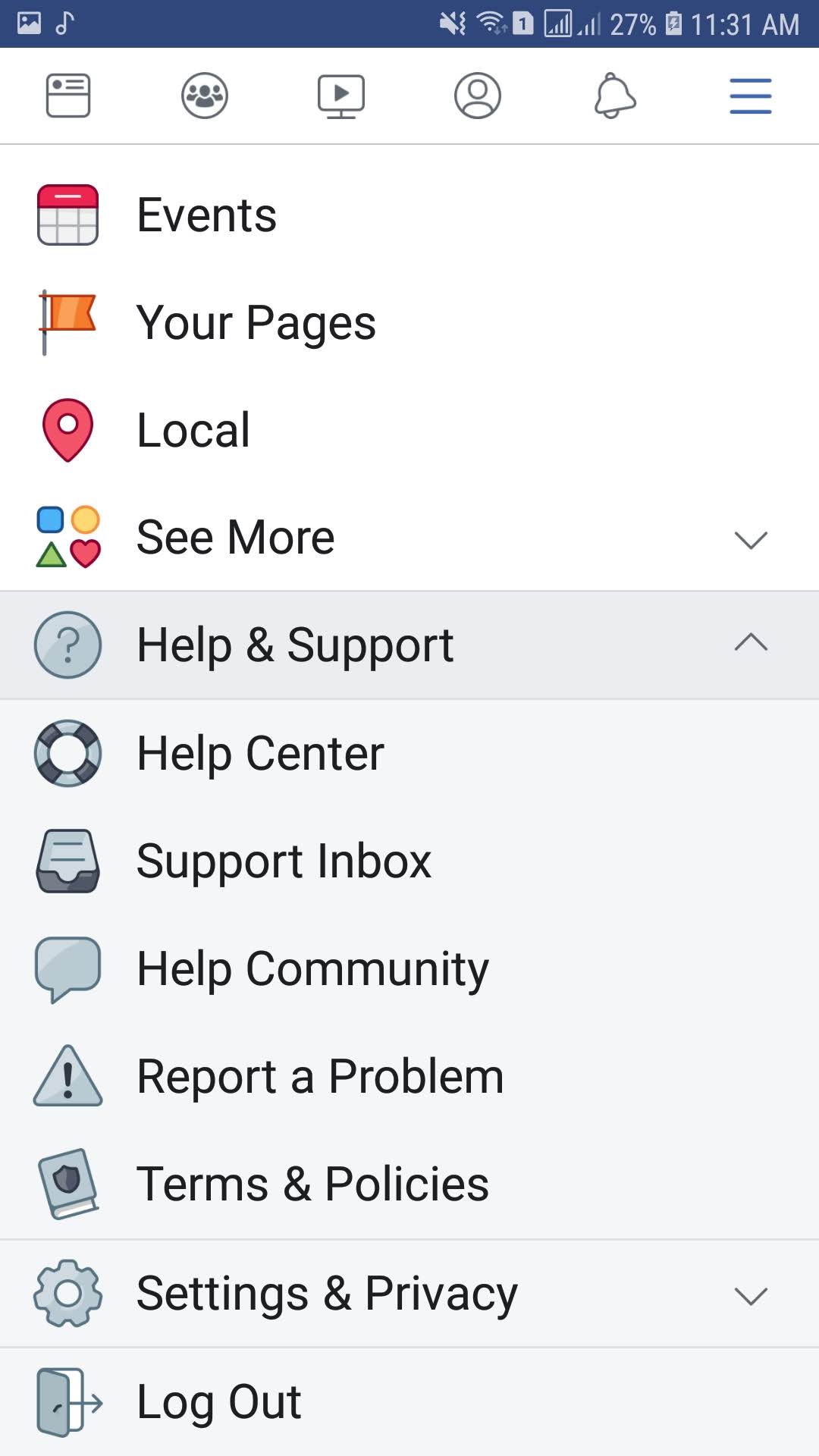Go to the Profile tab
The width and height of the screenshot is (819, 1456).
click(x=478, y=96)
